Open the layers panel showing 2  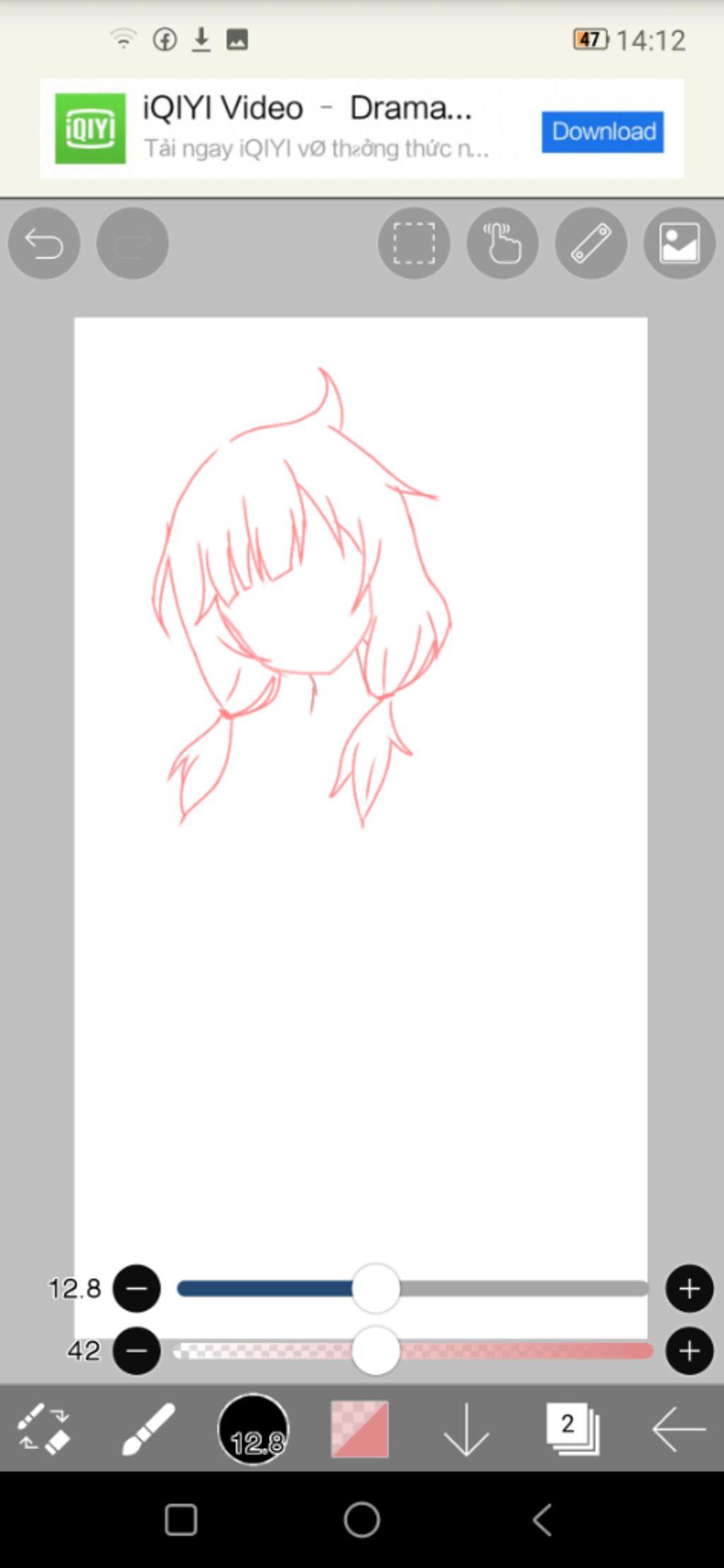pos(572,1429)
